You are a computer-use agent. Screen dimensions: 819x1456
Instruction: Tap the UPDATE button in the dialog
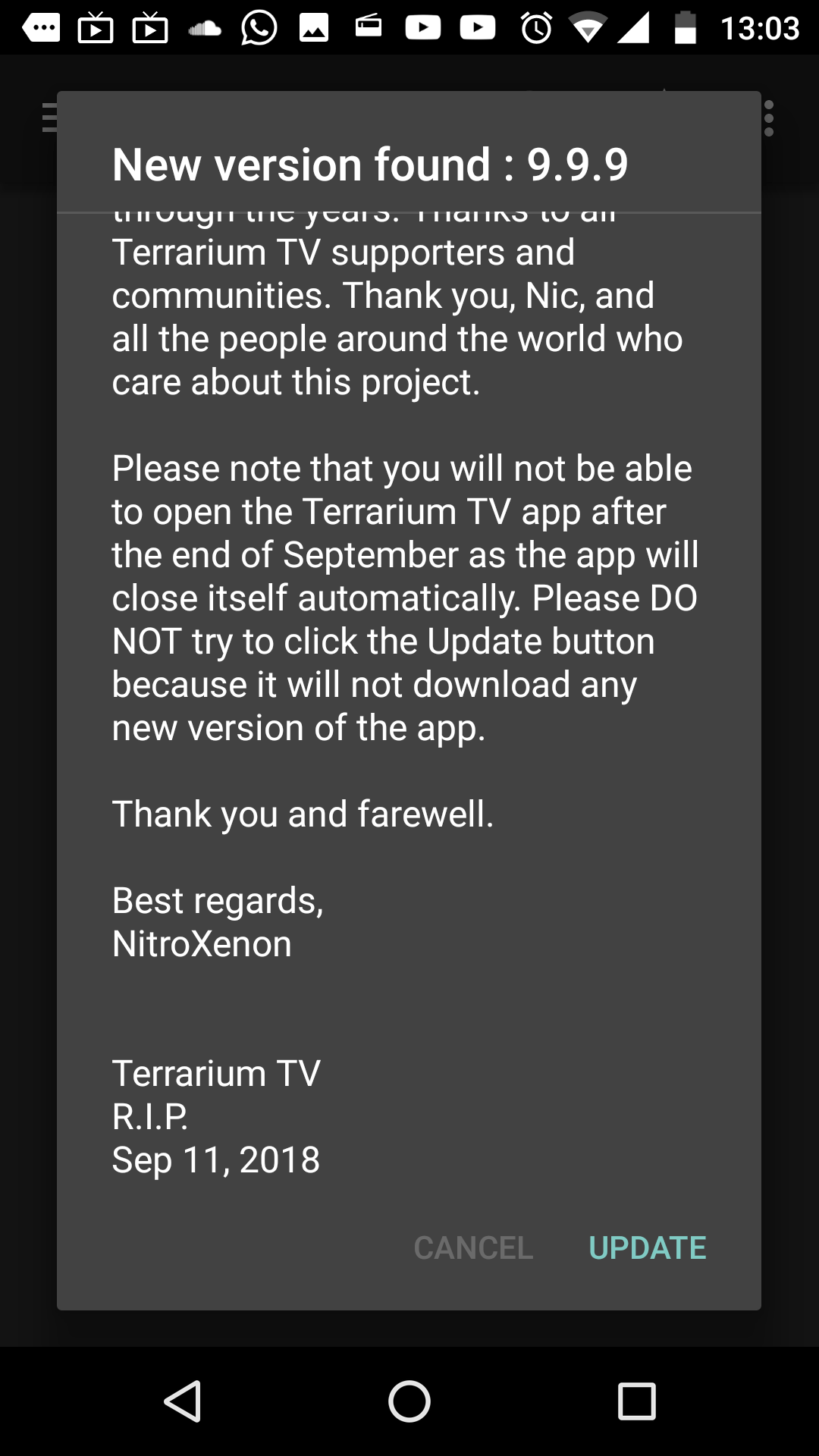pos(647,1247)
